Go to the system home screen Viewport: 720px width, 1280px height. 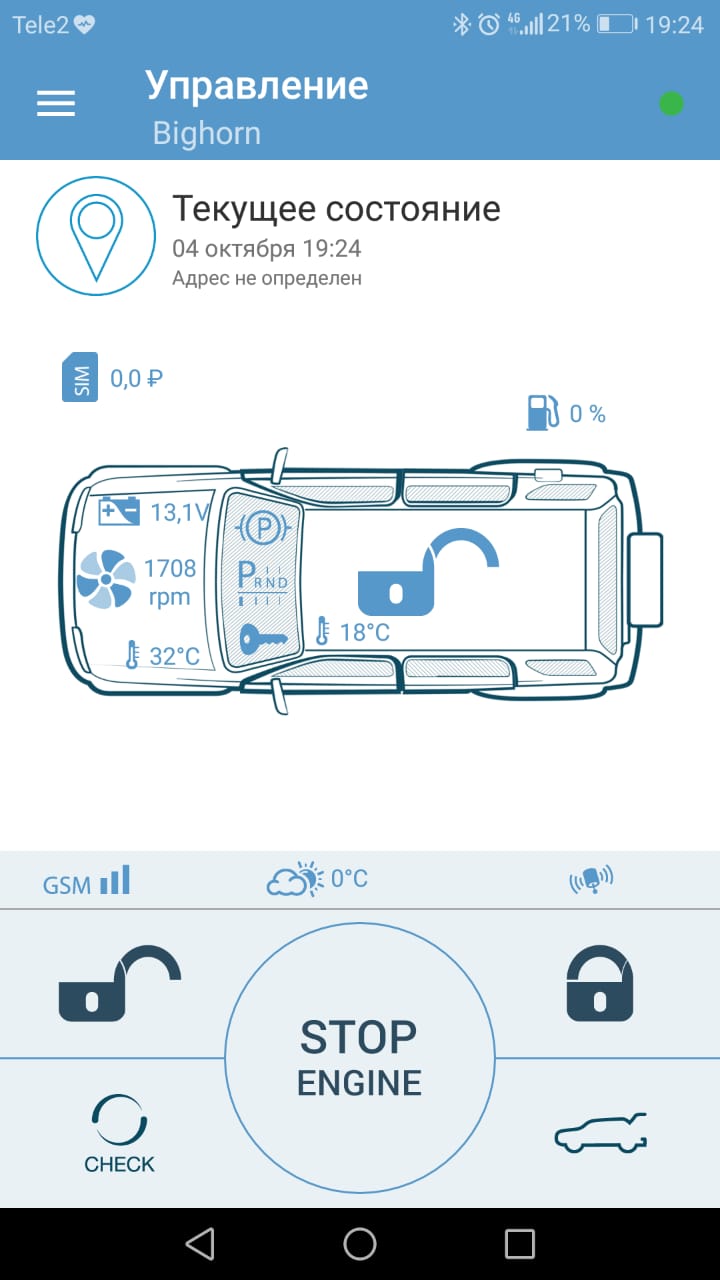pos(360,1243)
